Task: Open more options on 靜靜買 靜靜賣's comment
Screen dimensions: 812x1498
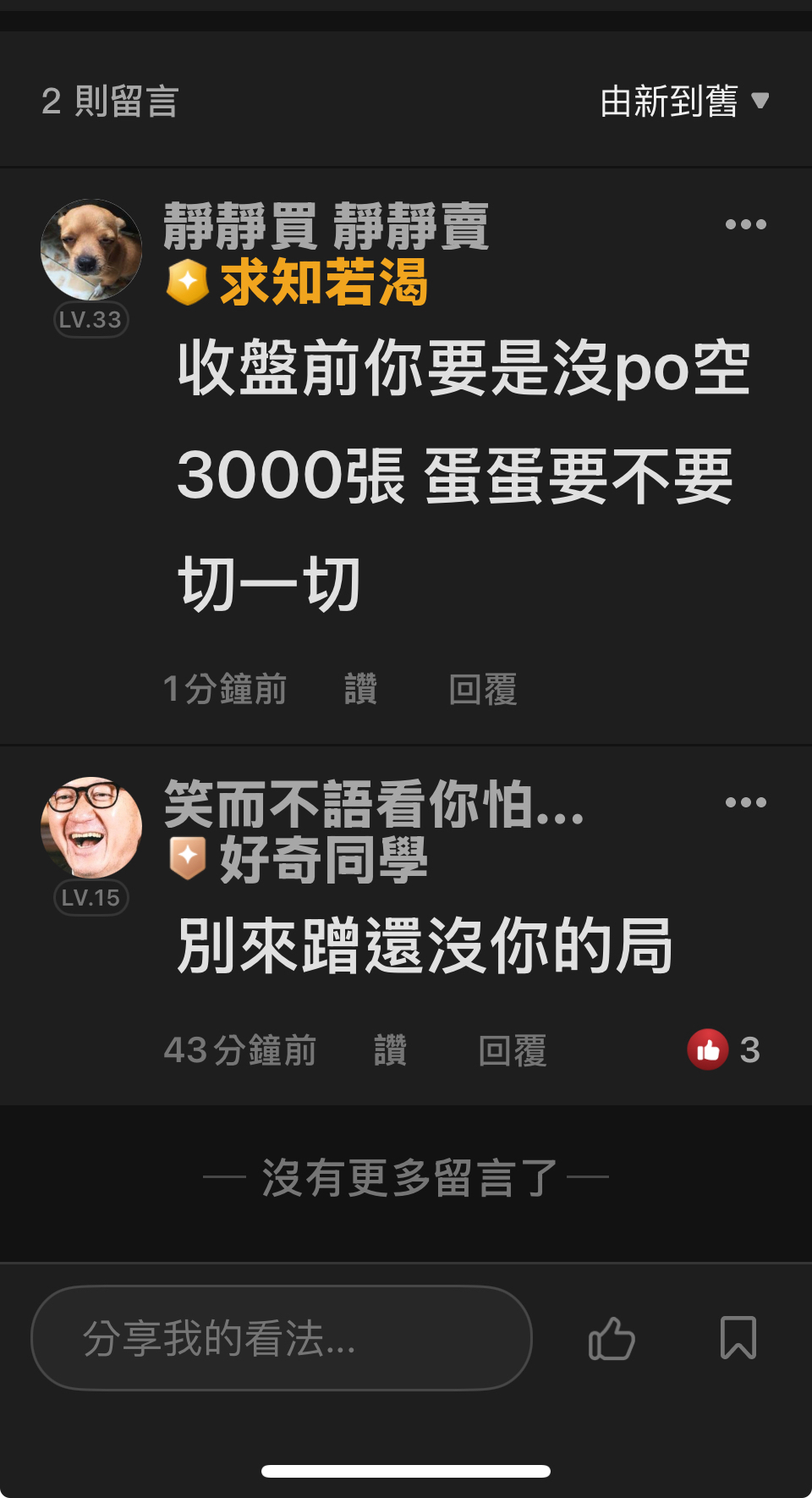Action: click(746, 224)
